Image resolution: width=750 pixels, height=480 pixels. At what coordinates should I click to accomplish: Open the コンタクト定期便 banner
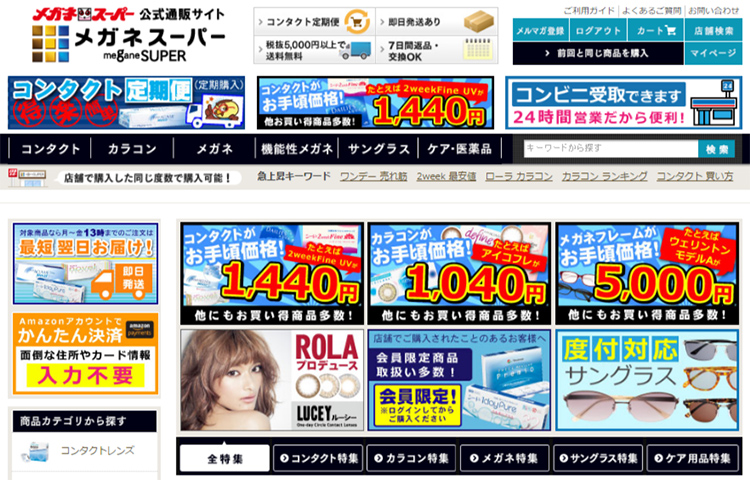click(x=125, y=103)
